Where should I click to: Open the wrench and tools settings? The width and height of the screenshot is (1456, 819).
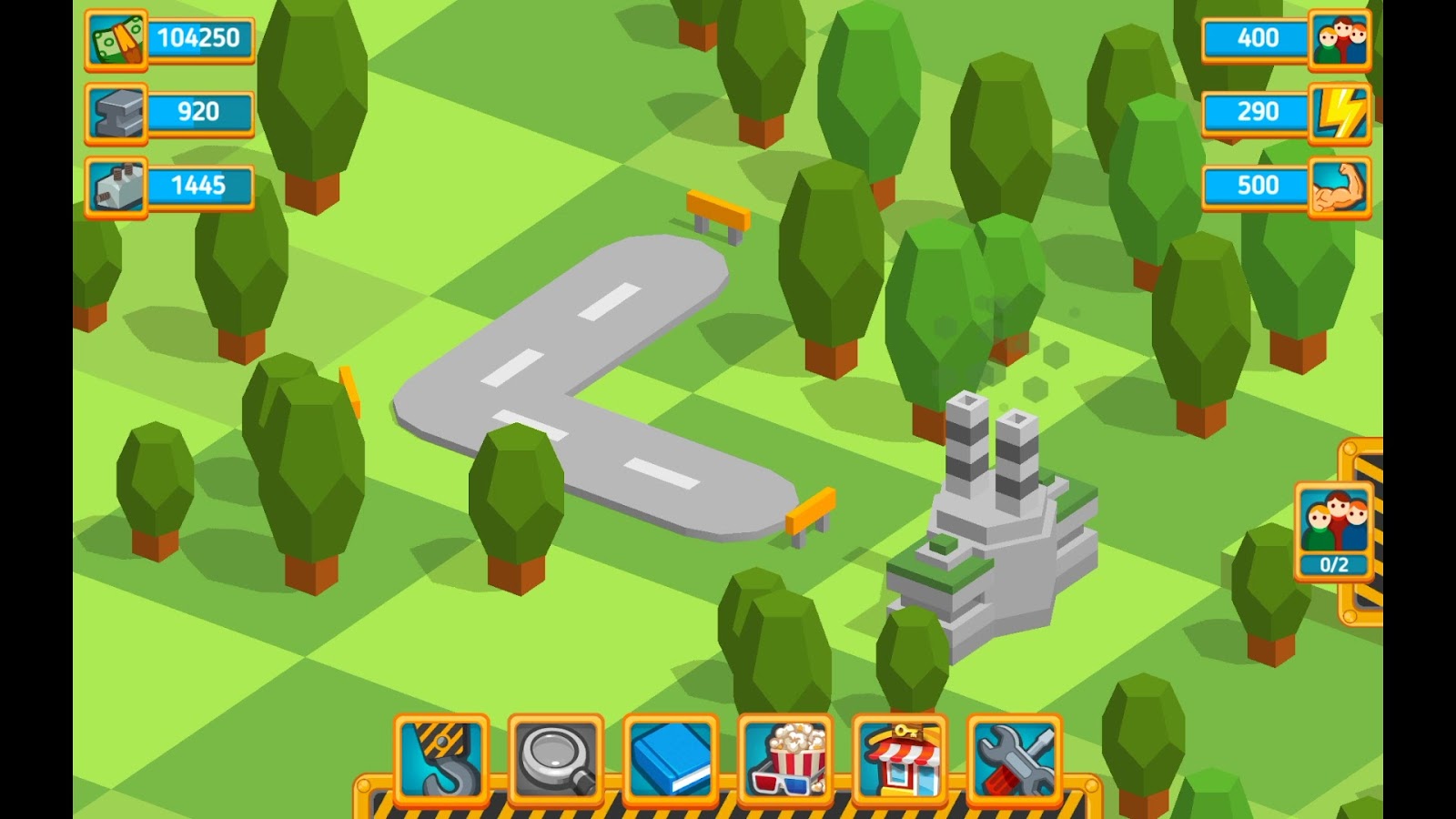pos(1015,759)
